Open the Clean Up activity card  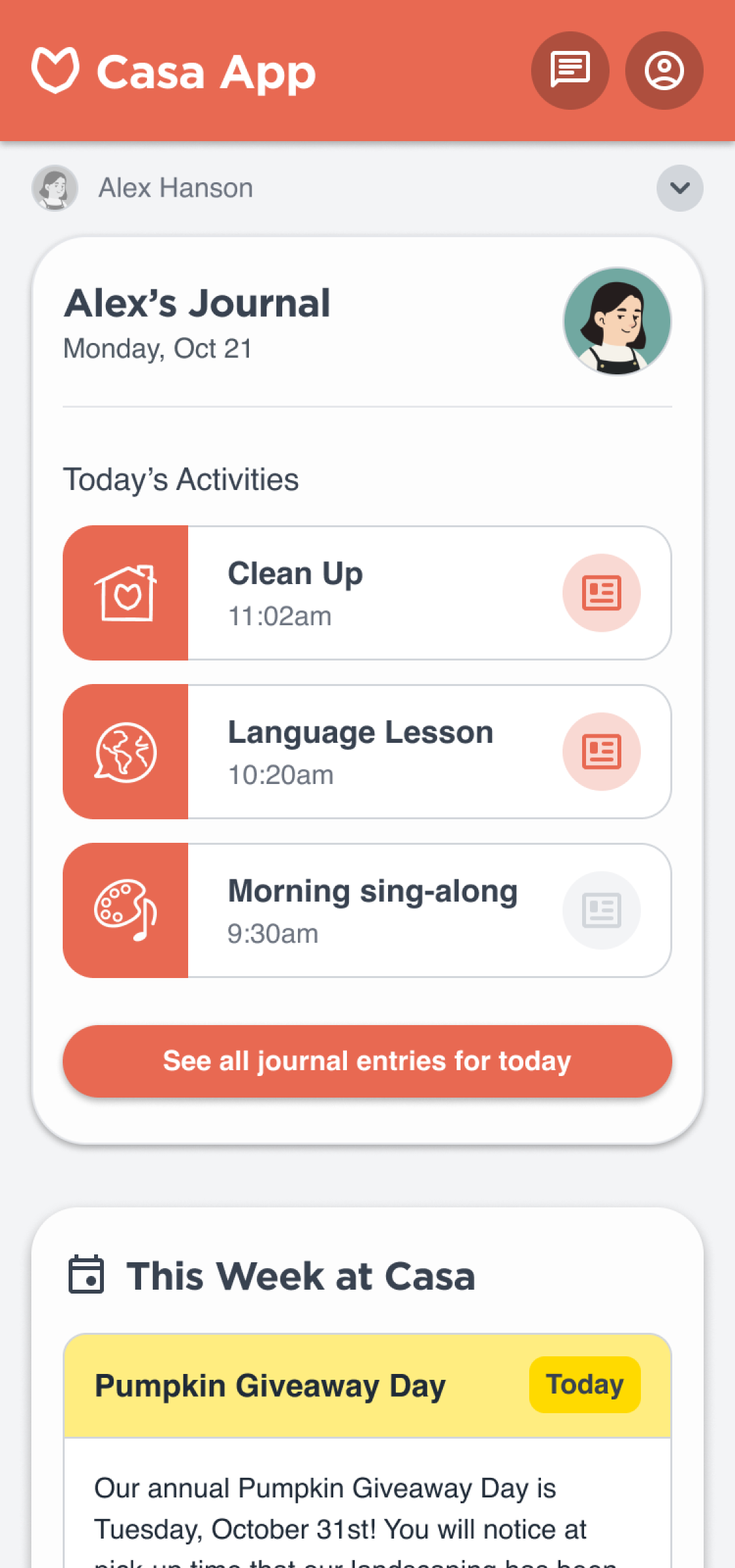pyautogui.click(x=367, y=593)
